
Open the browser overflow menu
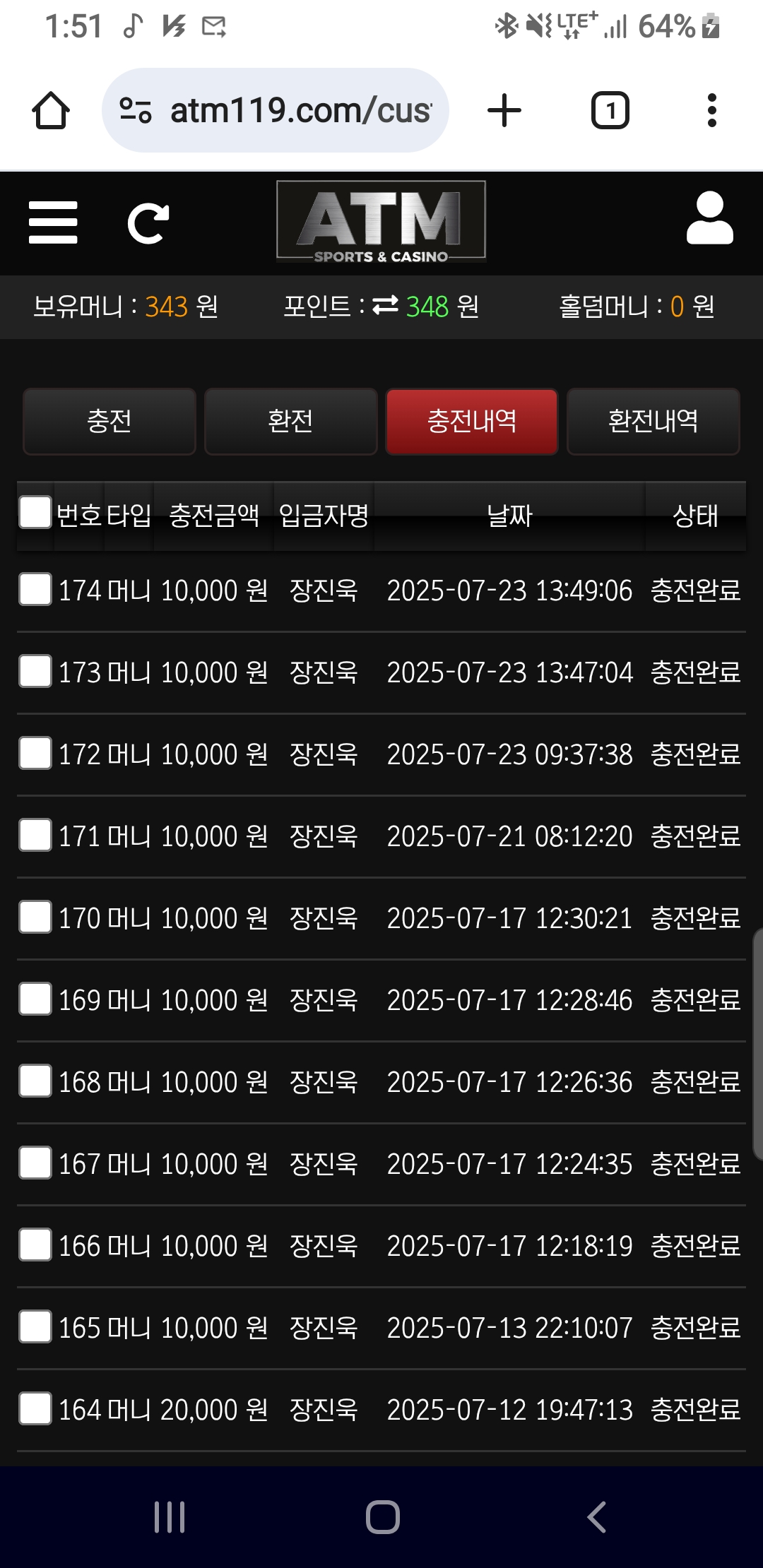(712, 111)
